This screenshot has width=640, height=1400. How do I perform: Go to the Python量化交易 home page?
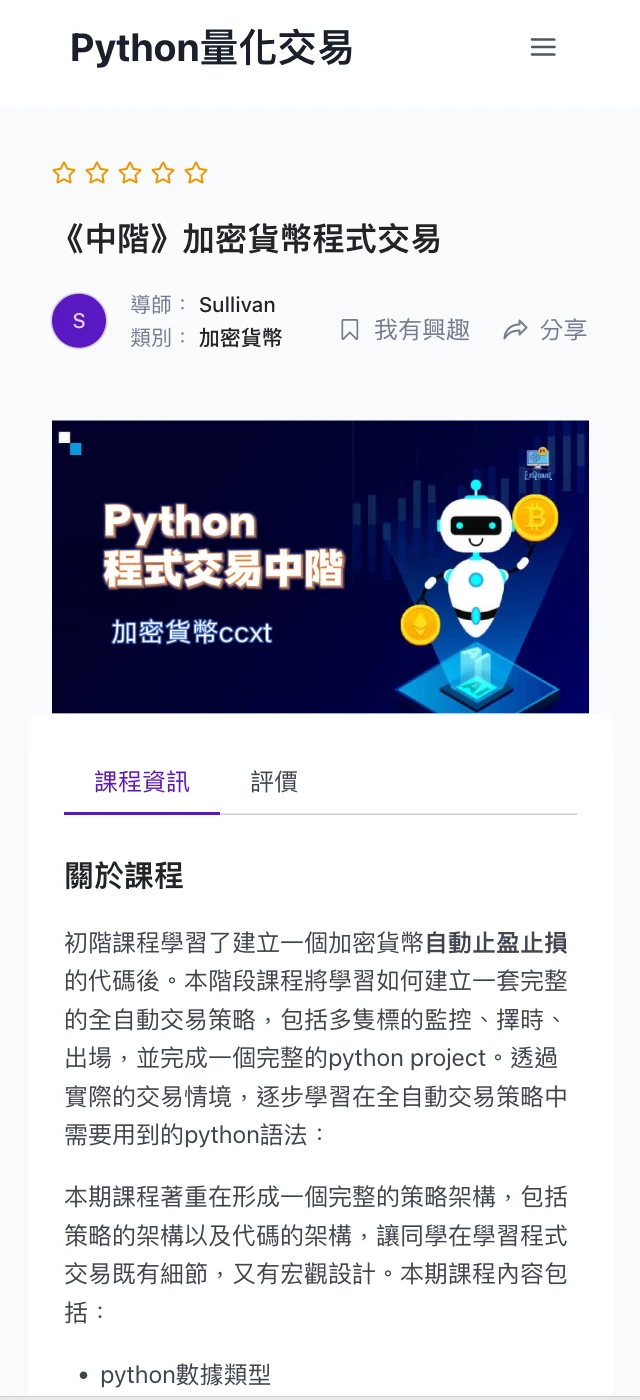(x=211, y=48)
